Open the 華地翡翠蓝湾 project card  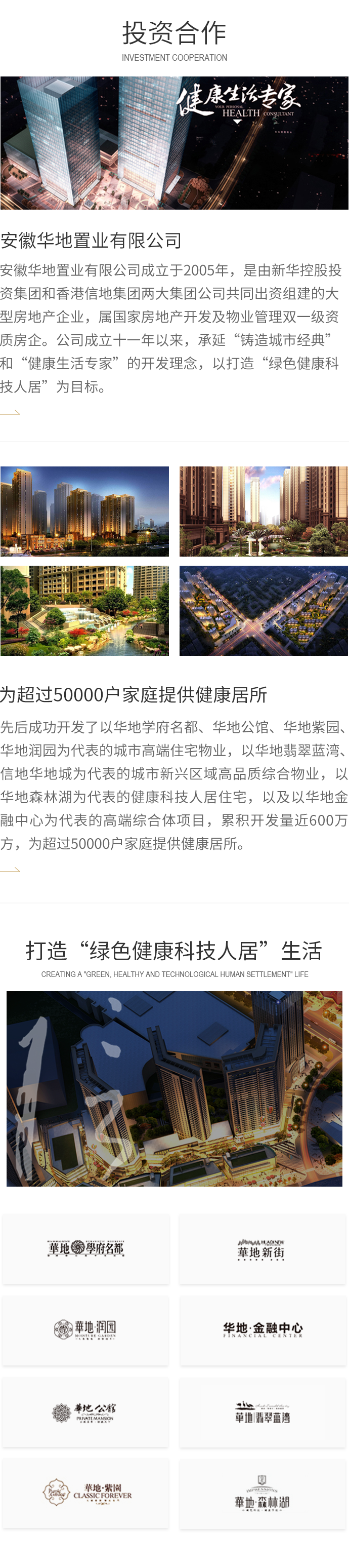[262, 1412]
